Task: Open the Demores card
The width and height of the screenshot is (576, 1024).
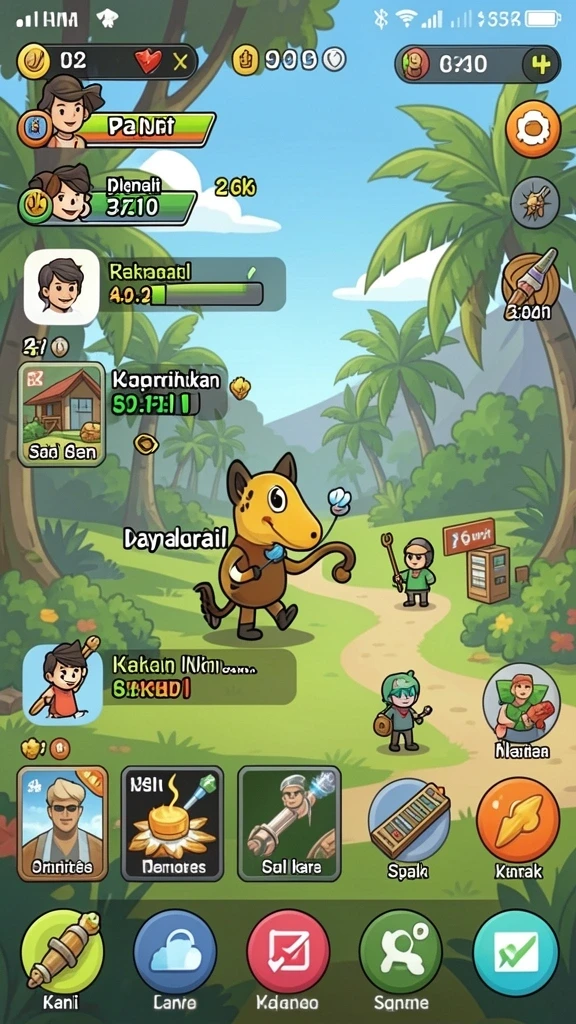Action: tap(172, 823)
